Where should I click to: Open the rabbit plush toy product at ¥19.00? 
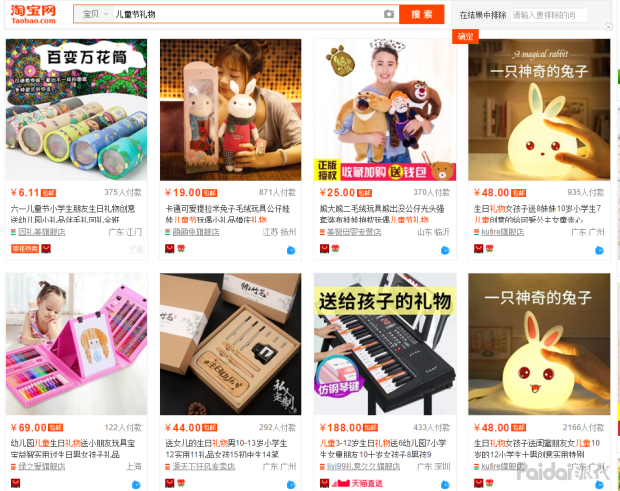[230, 110]
